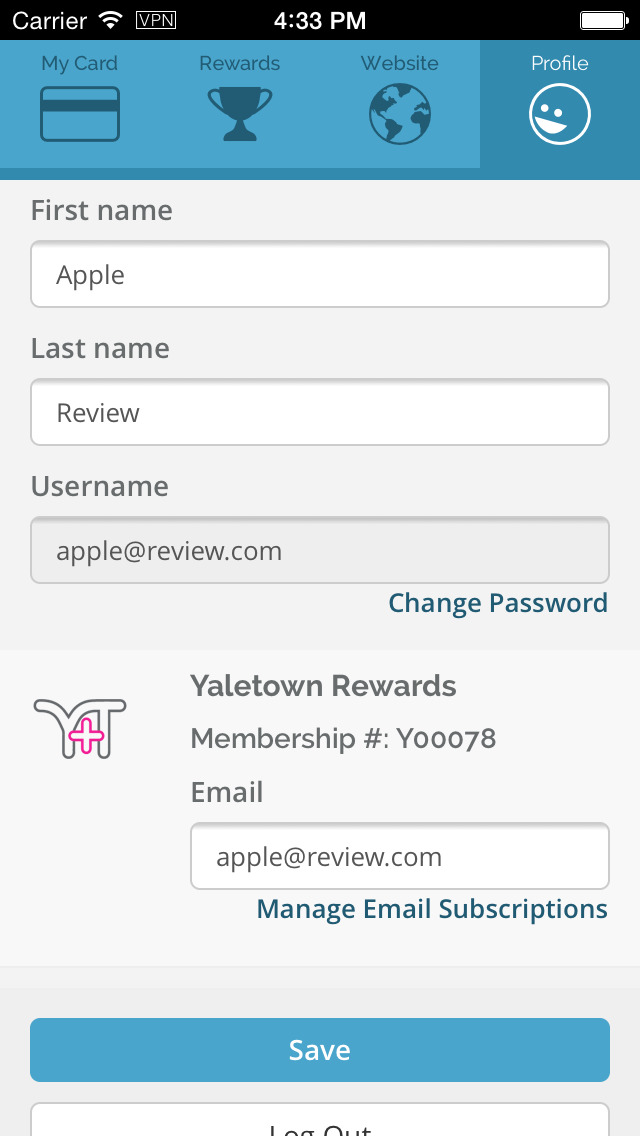Edit the Yaletown Rewards email field

(400, 856)
